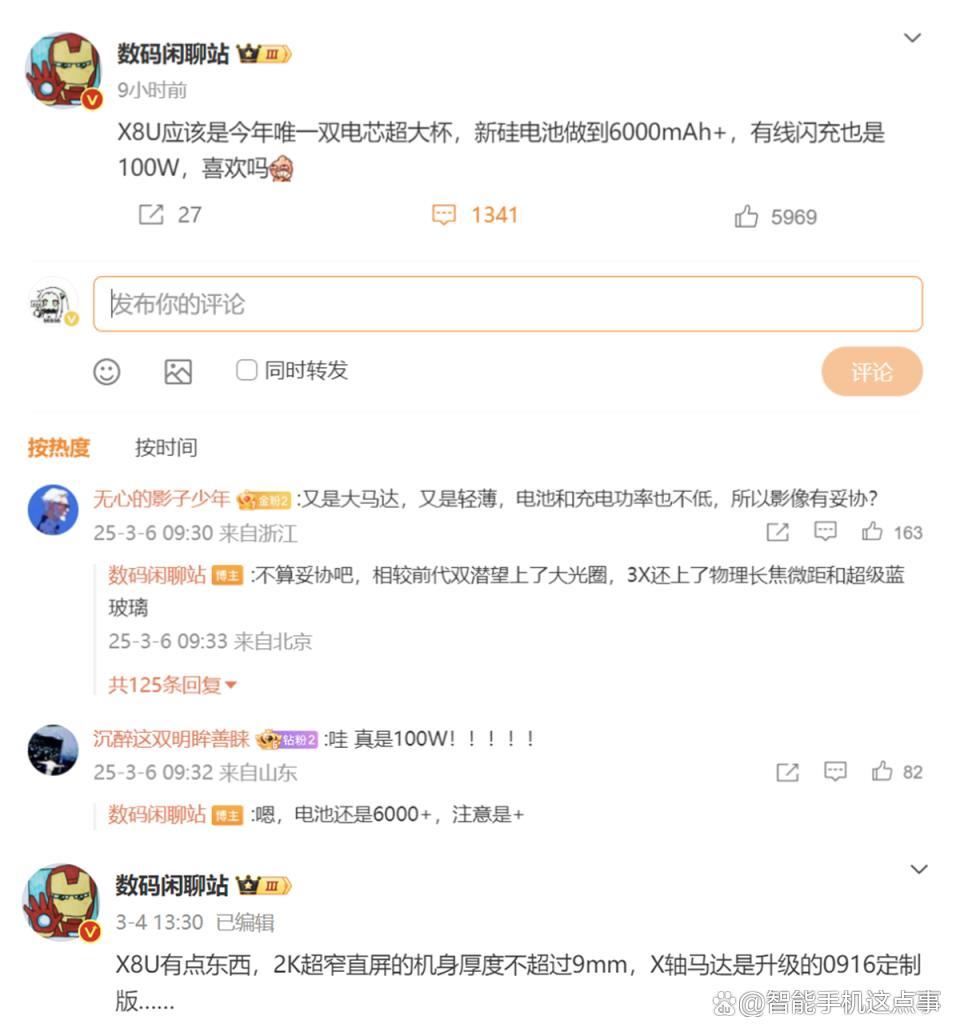
Task: Open 无心的影子少年's profile name
Action: [161, 499]
